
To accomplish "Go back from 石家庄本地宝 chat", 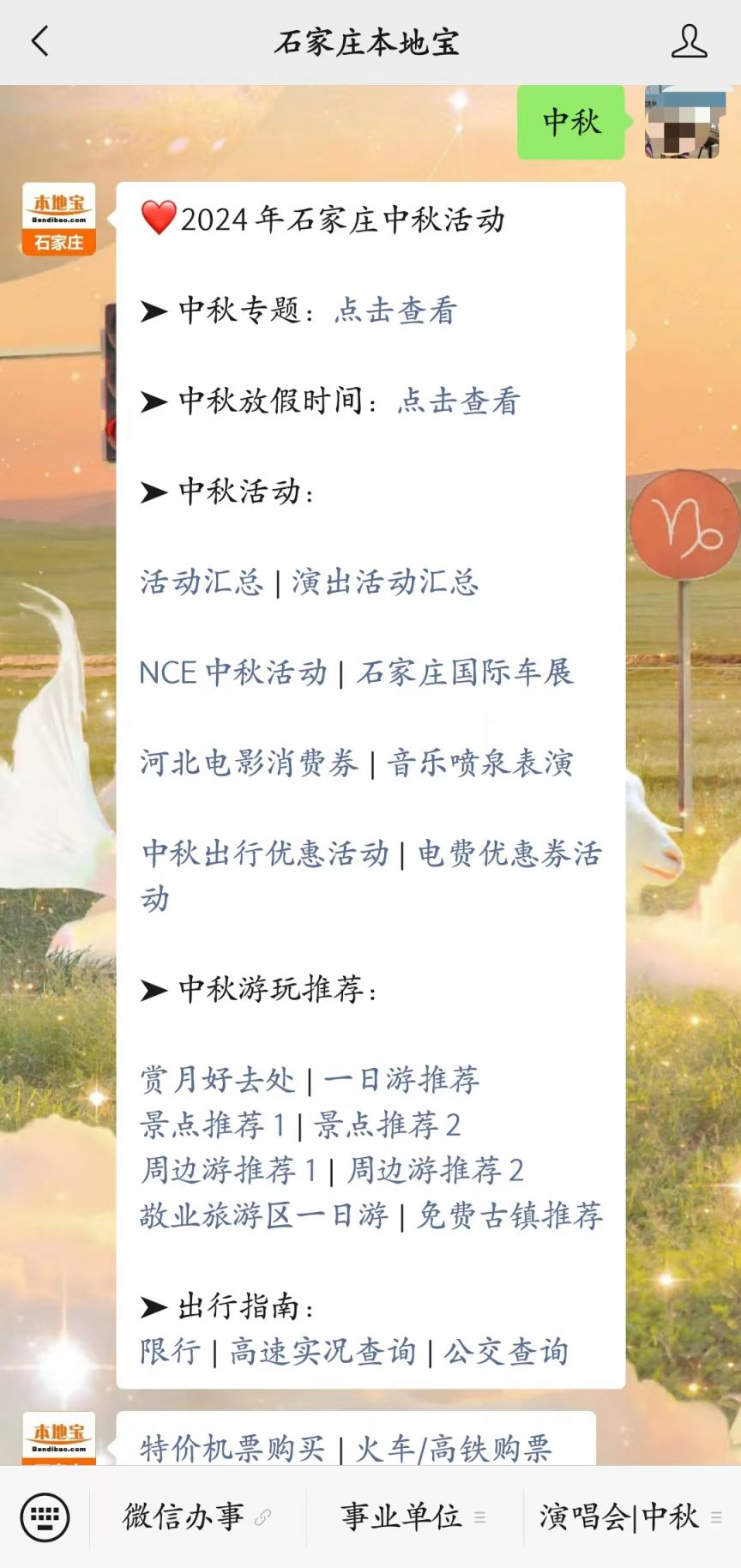I will [40, 41].
